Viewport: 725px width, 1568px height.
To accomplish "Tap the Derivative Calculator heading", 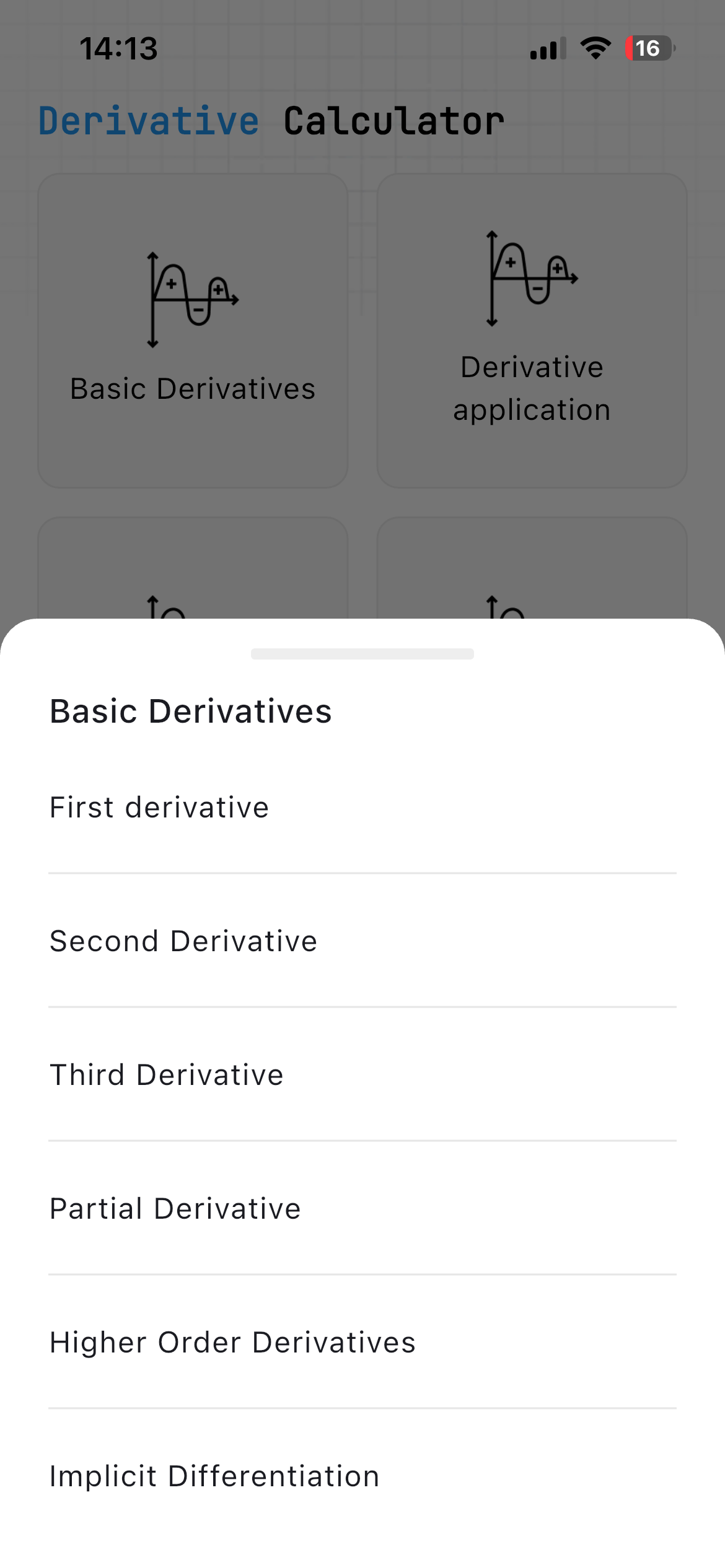I will pos(271,120).
